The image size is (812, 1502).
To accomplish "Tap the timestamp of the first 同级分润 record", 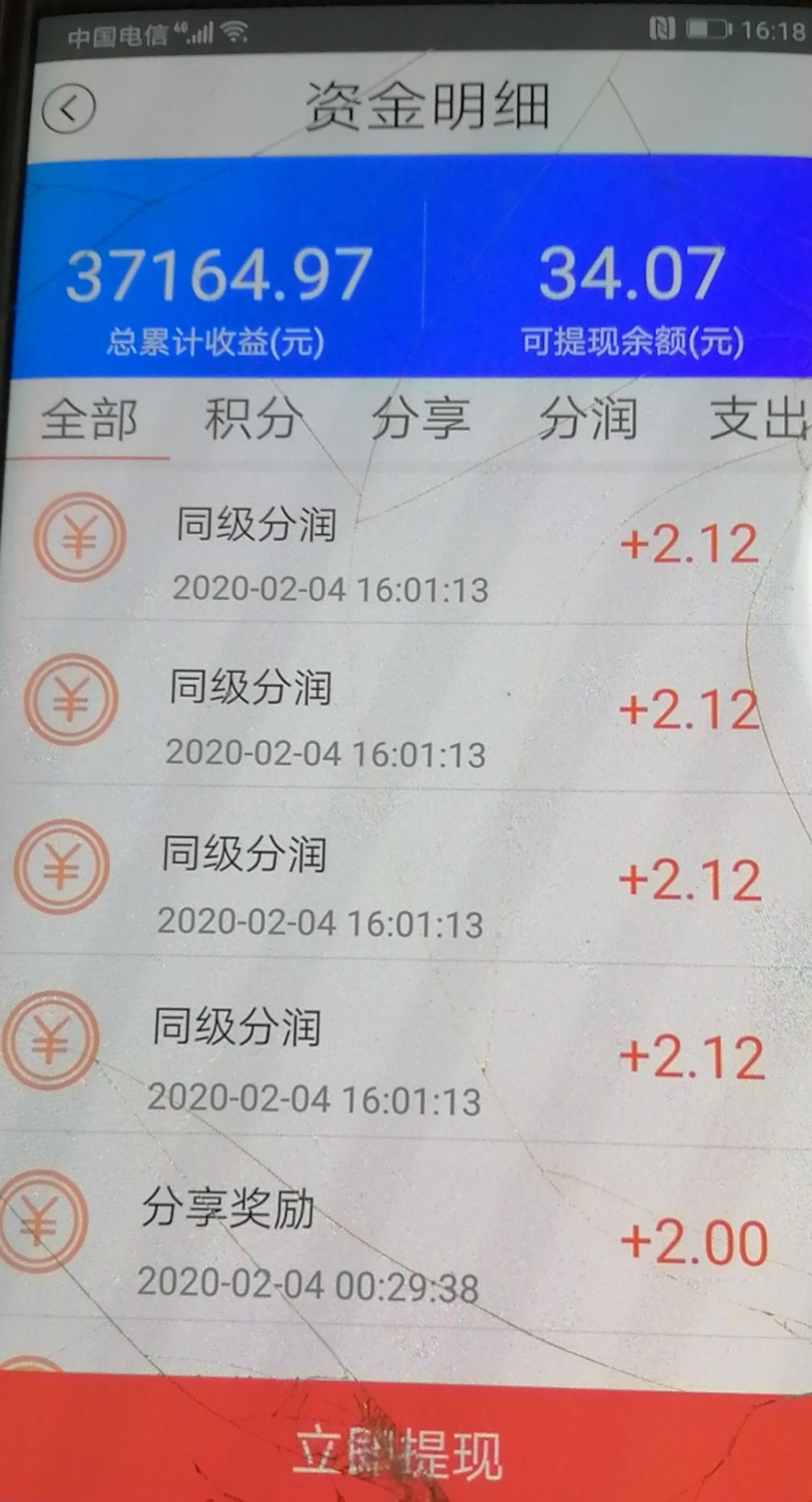I will [330, 592].
